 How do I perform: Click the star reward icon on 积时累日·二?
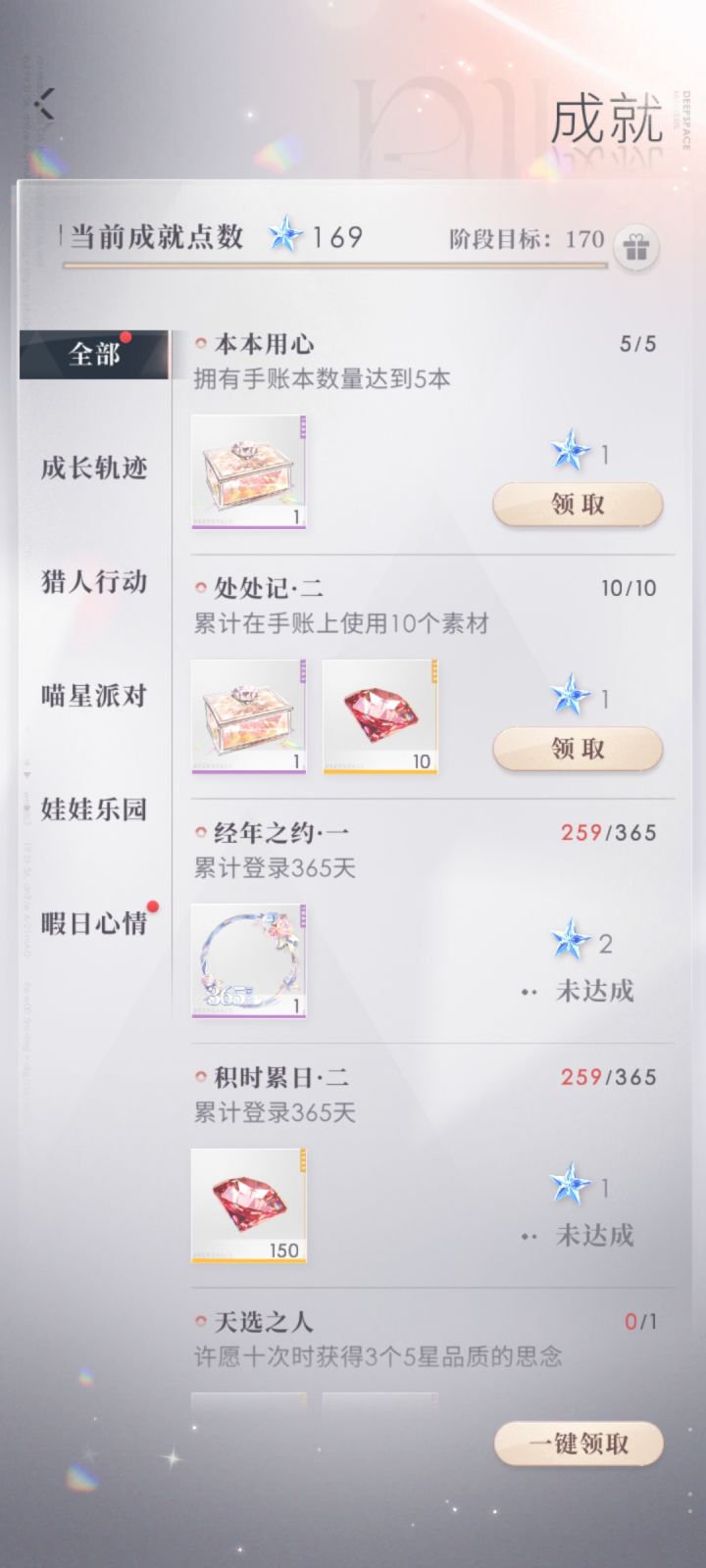point(567,1184)
